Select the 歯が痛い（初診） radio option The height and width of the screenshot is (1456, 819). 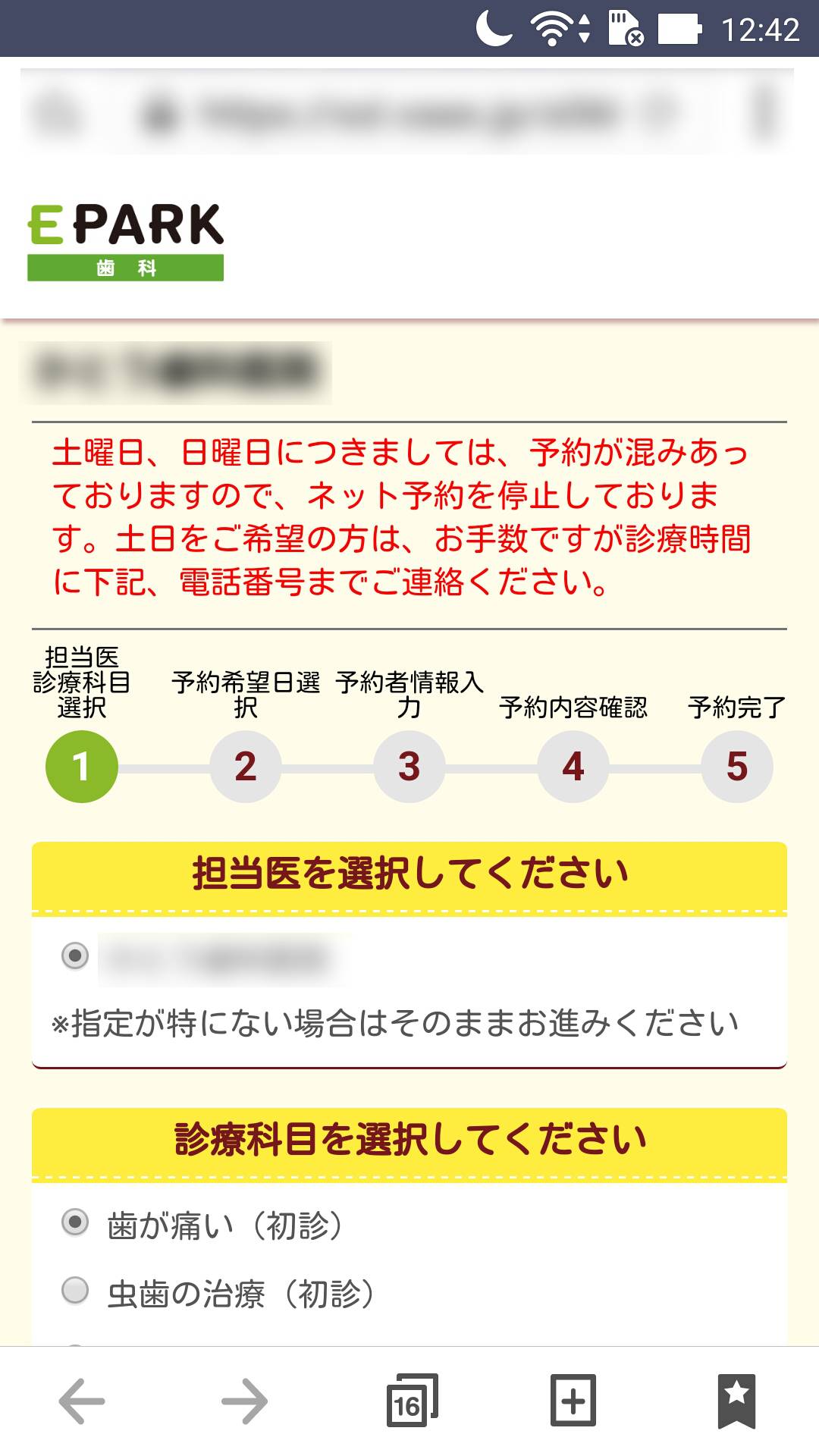pyautogui.click(x=75, y=1222)
